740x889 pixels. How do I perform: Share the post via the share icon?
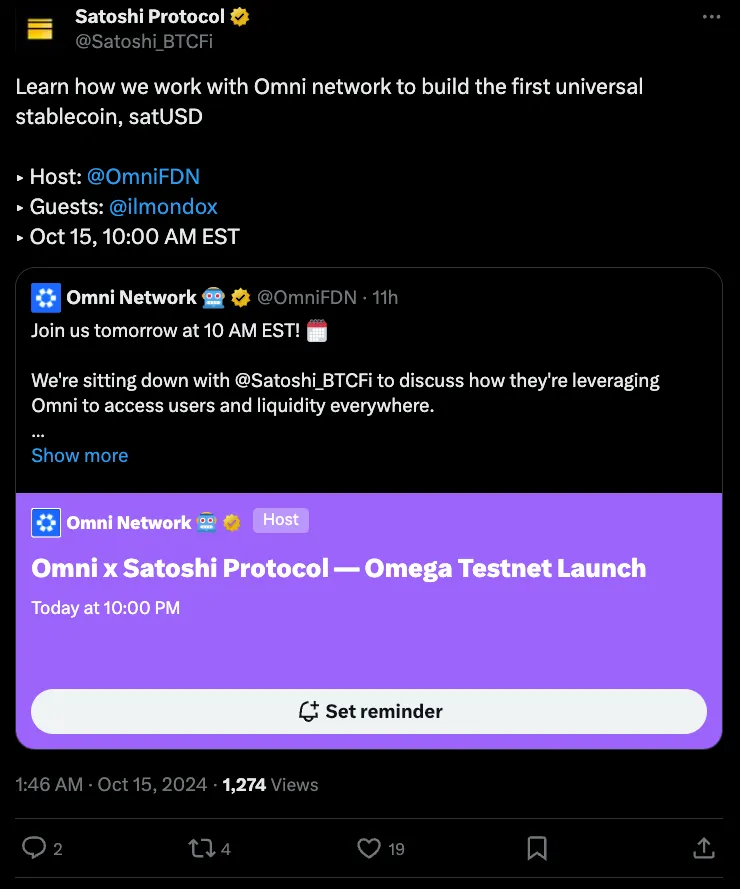(x=704, y=848)
